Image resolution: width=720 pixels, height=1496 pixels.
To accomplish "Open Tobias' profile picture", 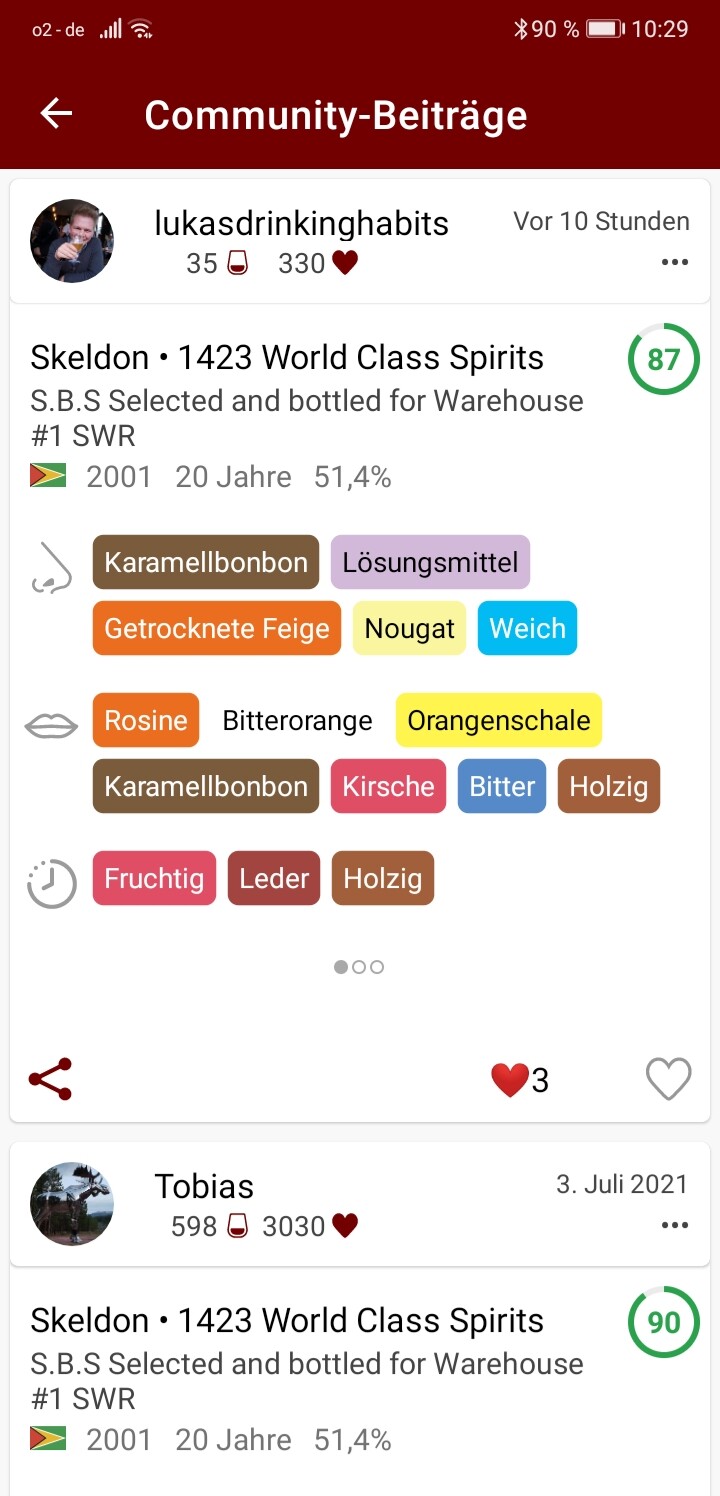I will [72, 1204].
